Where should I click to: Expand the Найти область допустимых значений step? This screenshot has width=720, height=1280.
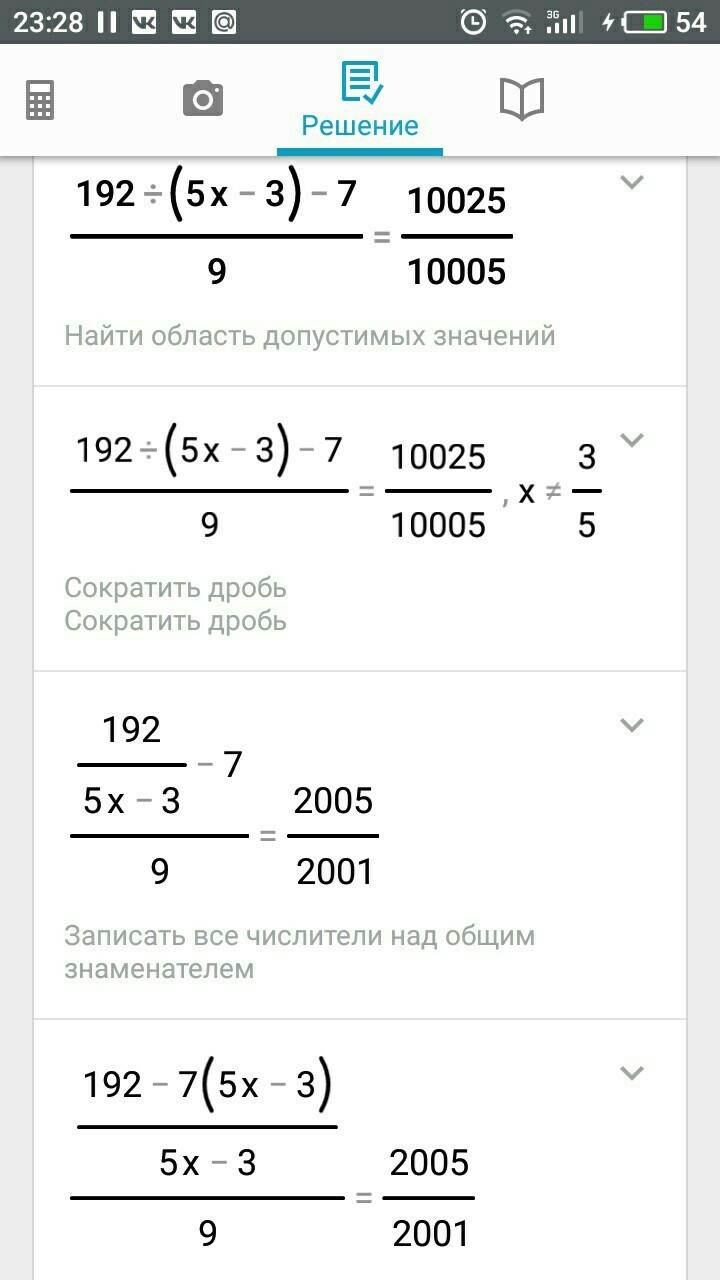tap(631, 182)
